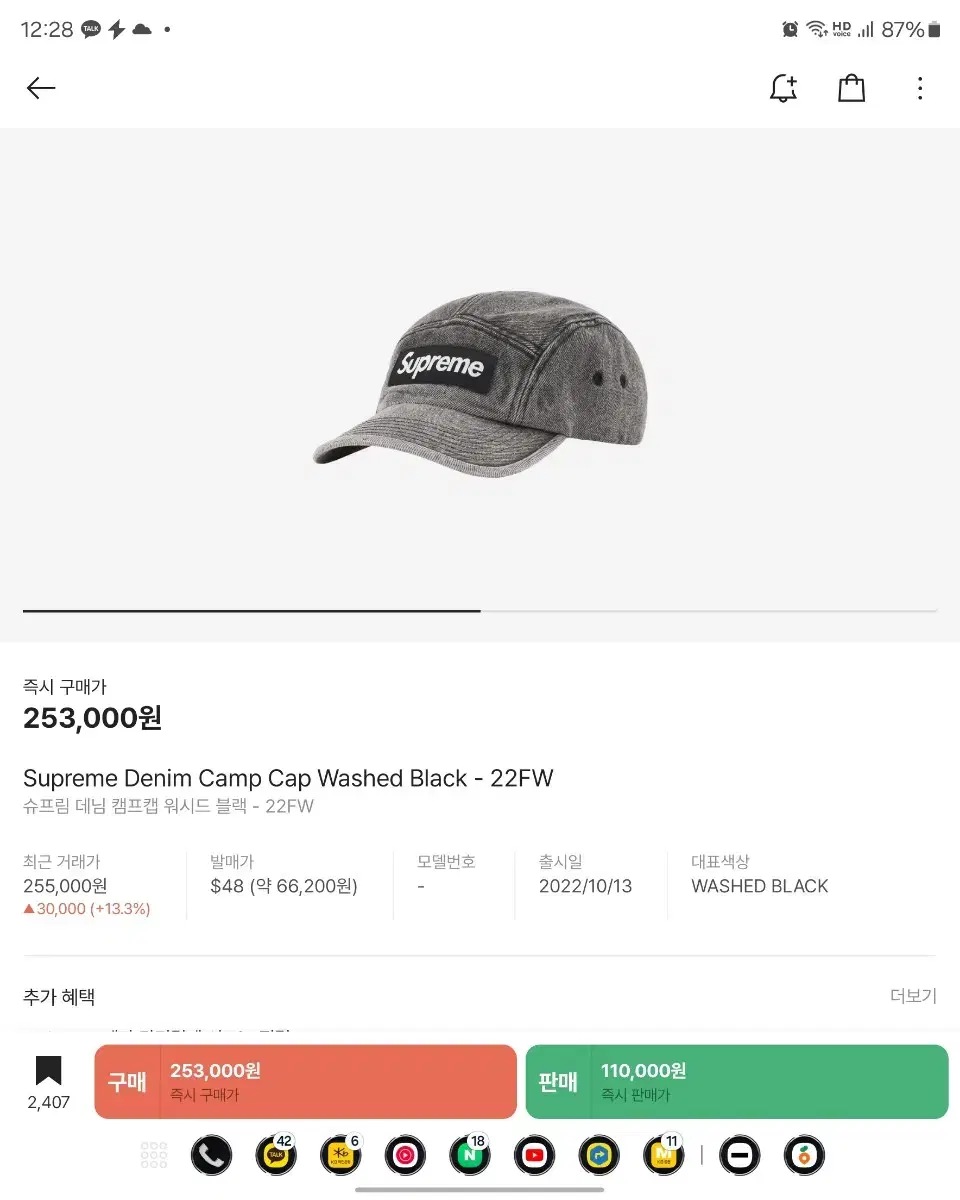Open the Naver app icon
The image size is (960, 1200).
[469, 1155]
